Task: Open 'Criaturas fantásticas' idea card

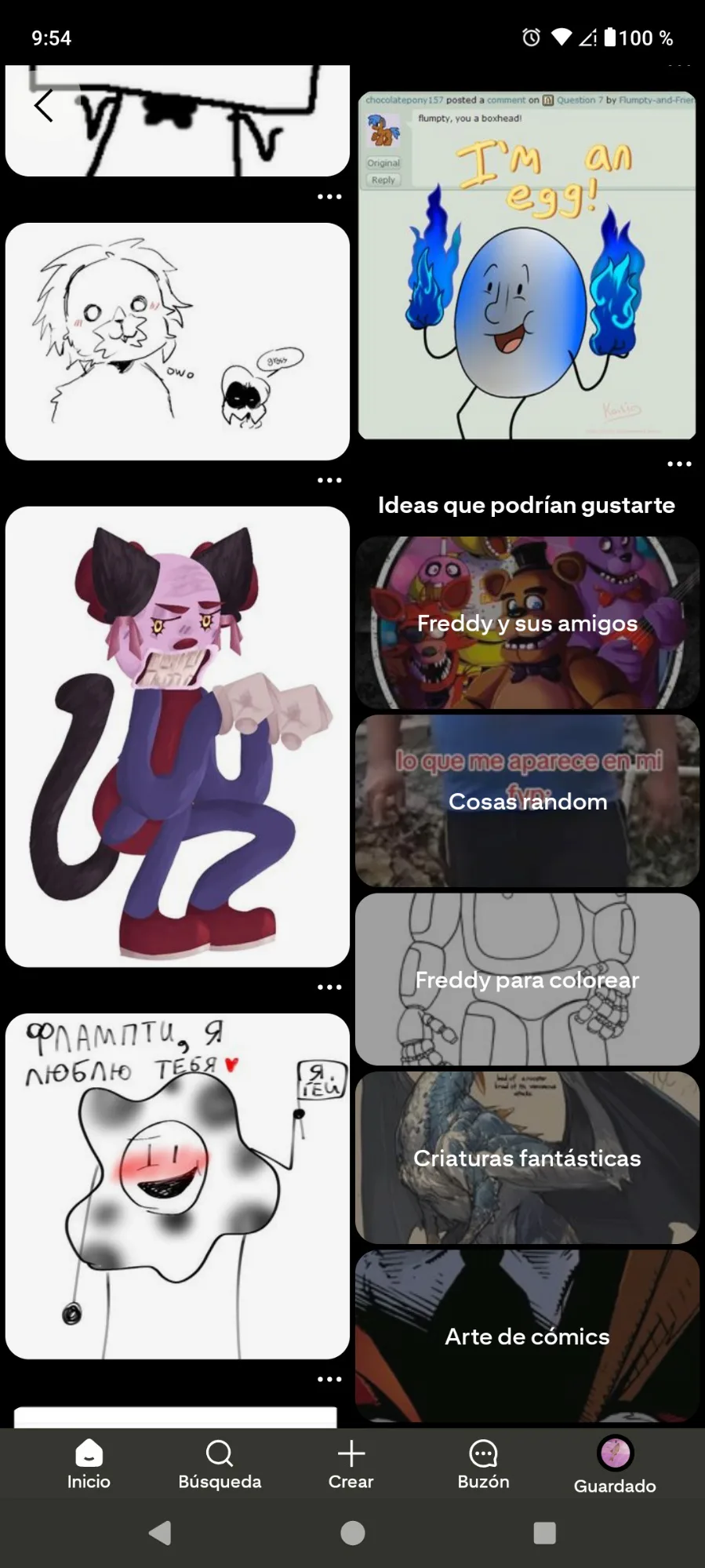Action: pyautogui.click(x=527, y=1158)
